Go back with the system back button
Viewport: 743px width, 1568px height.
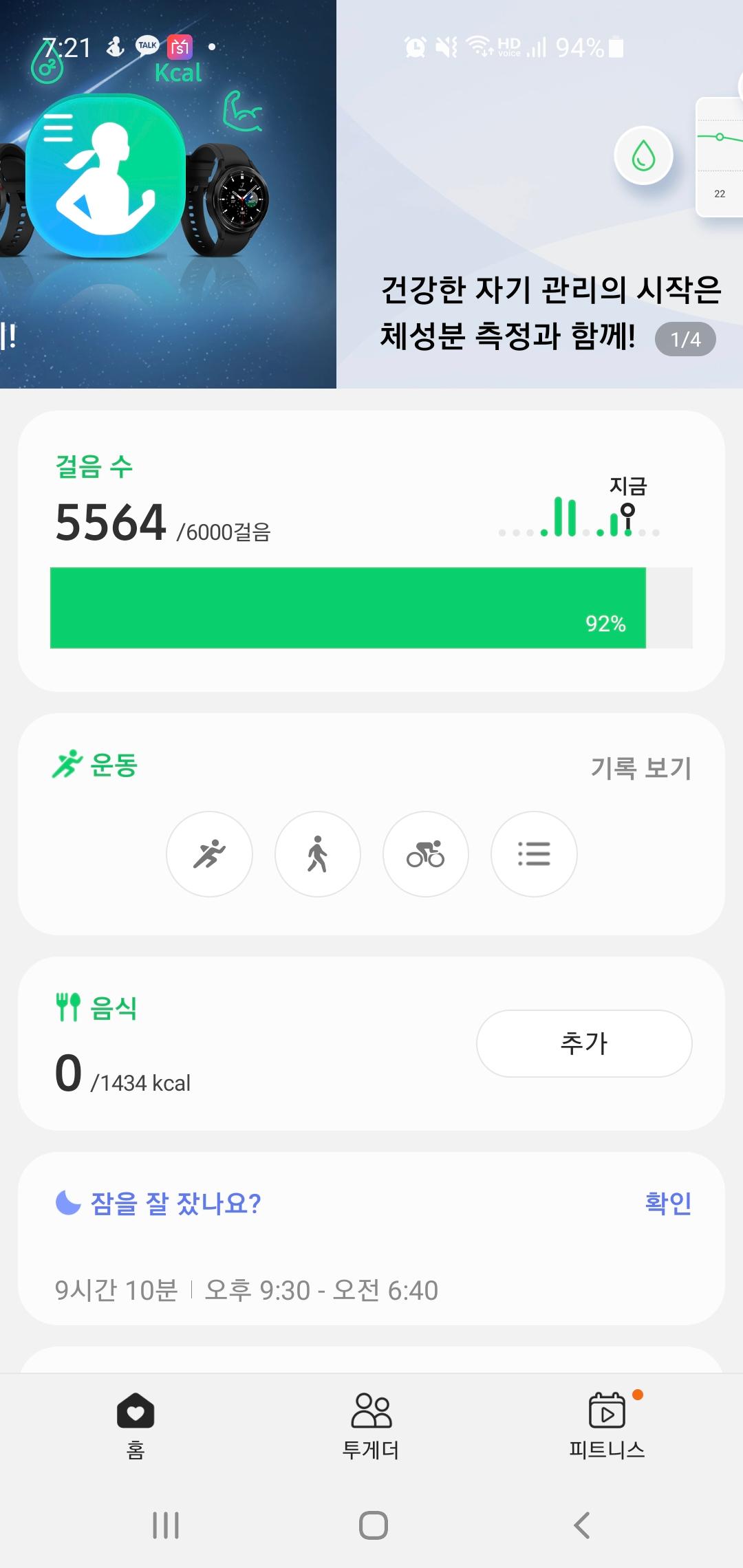point(582,1525)
